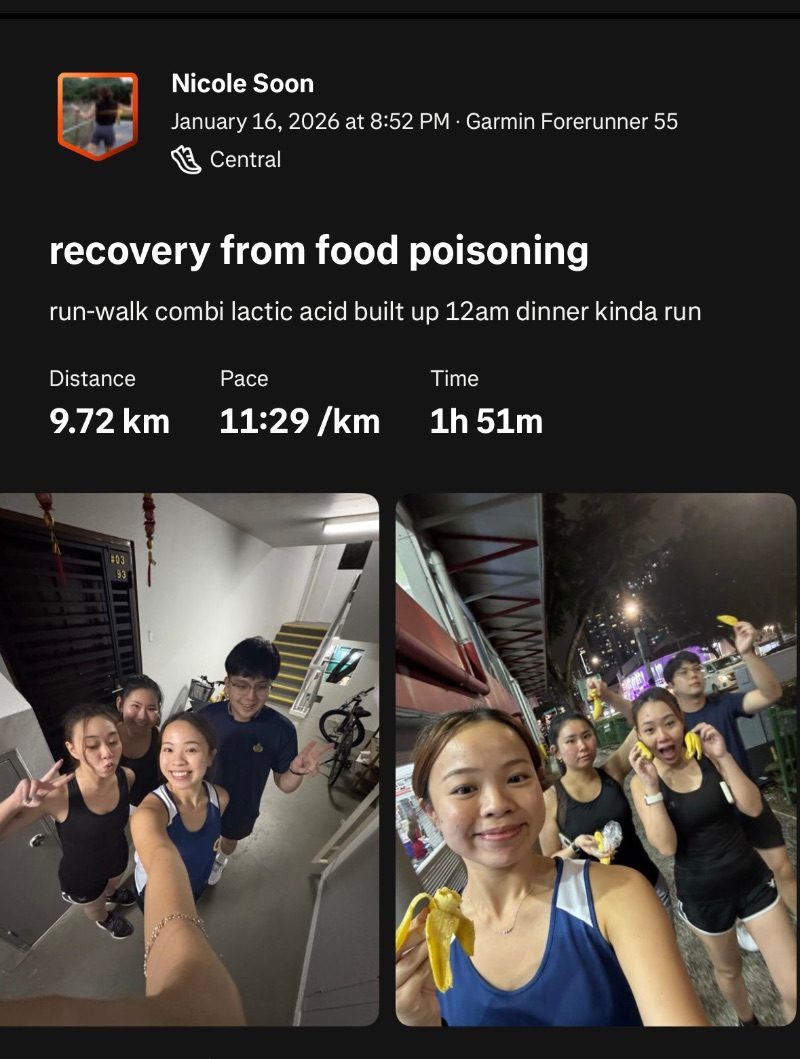This screenshot has width=800, height=1059.
Task: View the banana group photo
Action: pyautogui.click(x=596, y=758)
